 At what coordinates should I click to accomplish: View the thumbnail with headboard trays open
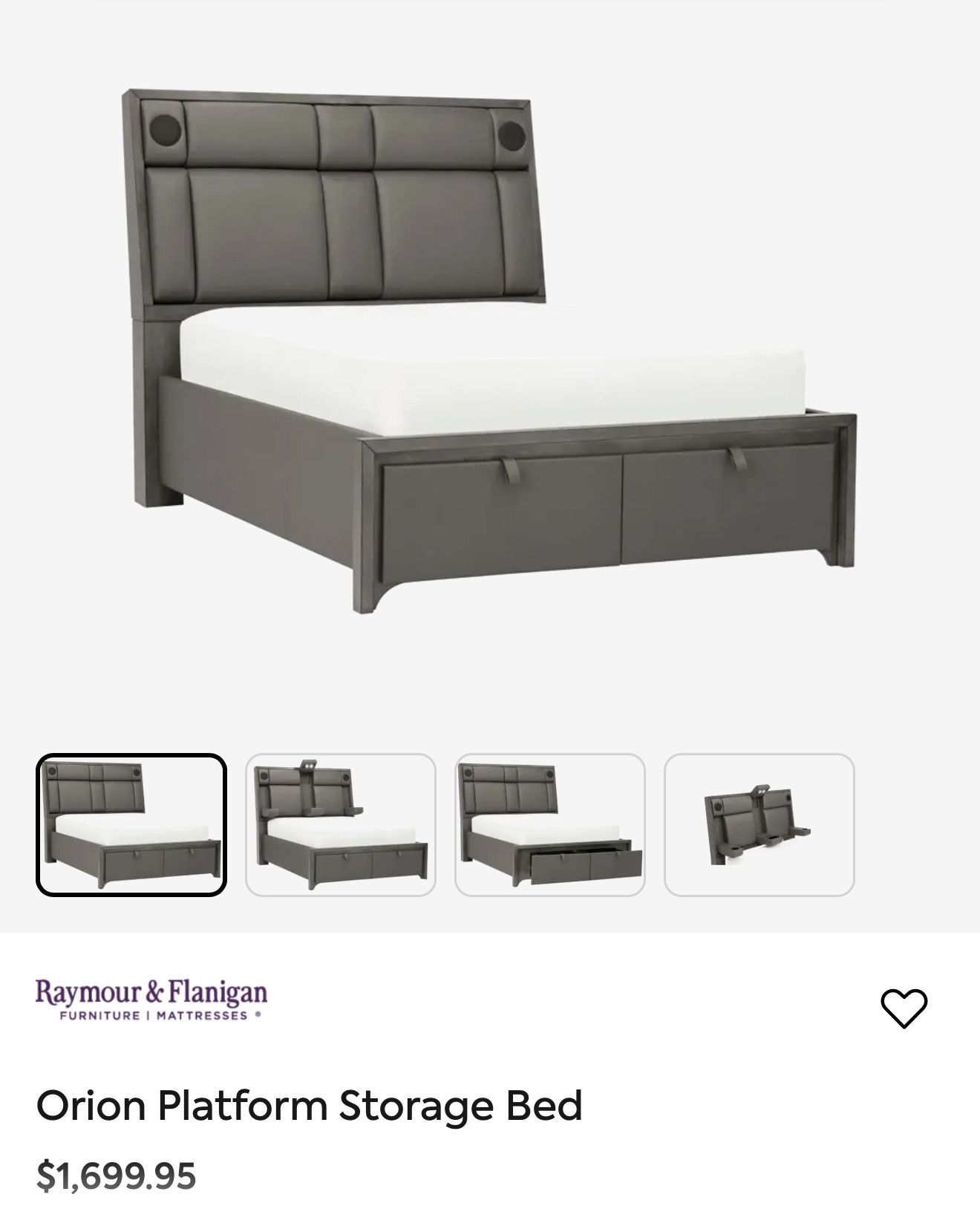coord(341,824)
